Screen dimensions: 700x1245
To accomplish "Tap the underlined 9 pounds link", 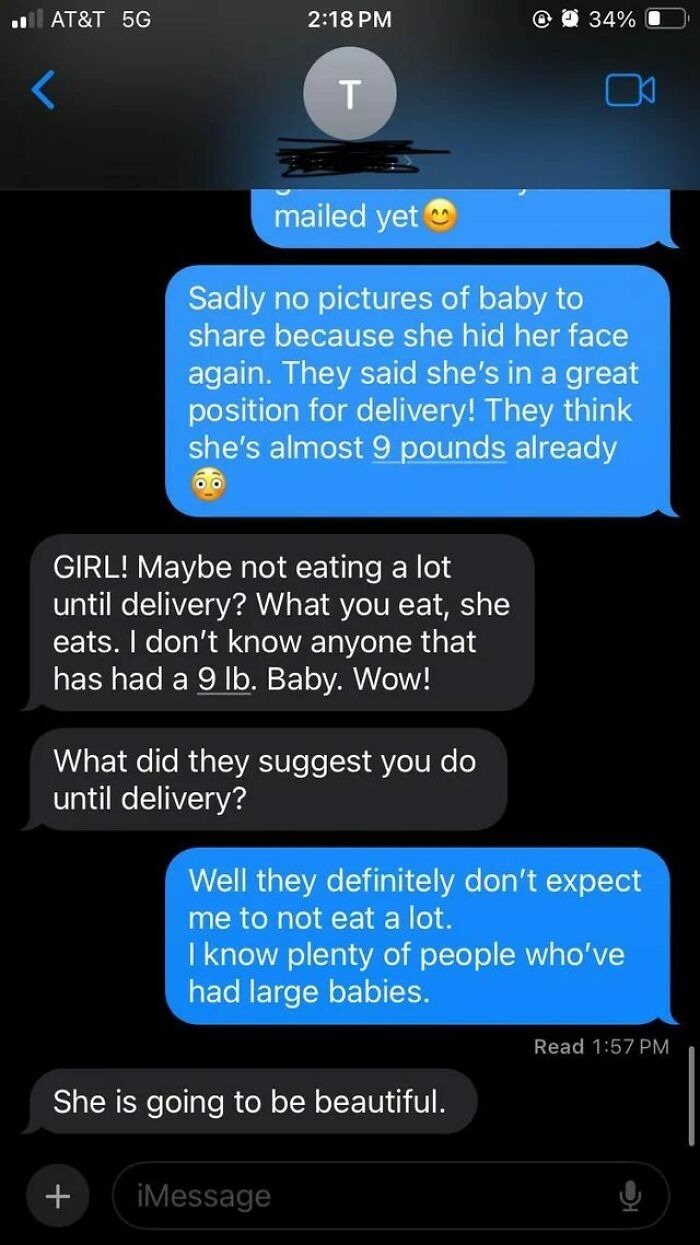I will pyautogui.click(x=438, y=448).
